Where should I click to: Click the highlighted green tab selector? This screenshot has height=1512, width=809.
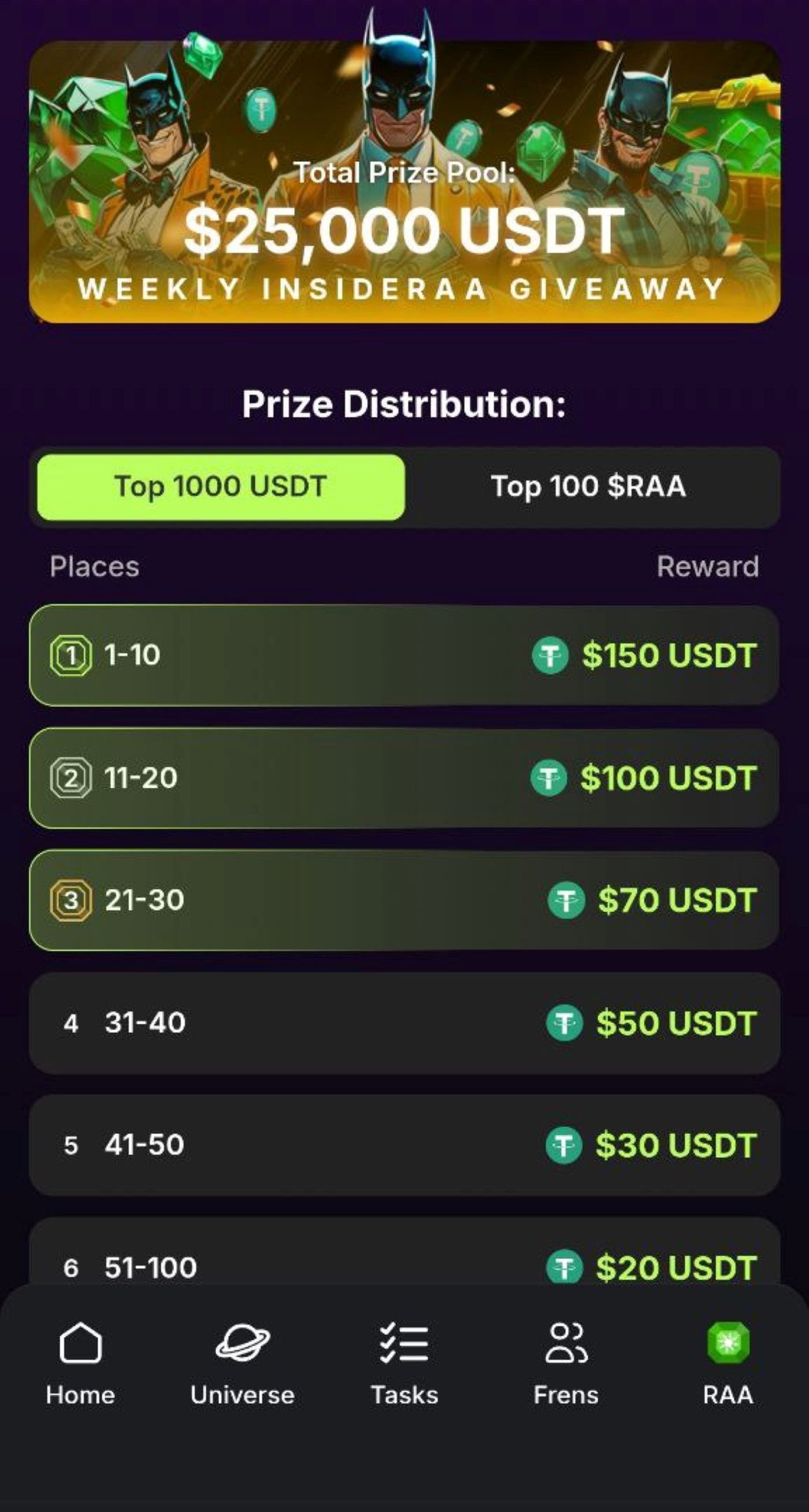coord(221,487)
